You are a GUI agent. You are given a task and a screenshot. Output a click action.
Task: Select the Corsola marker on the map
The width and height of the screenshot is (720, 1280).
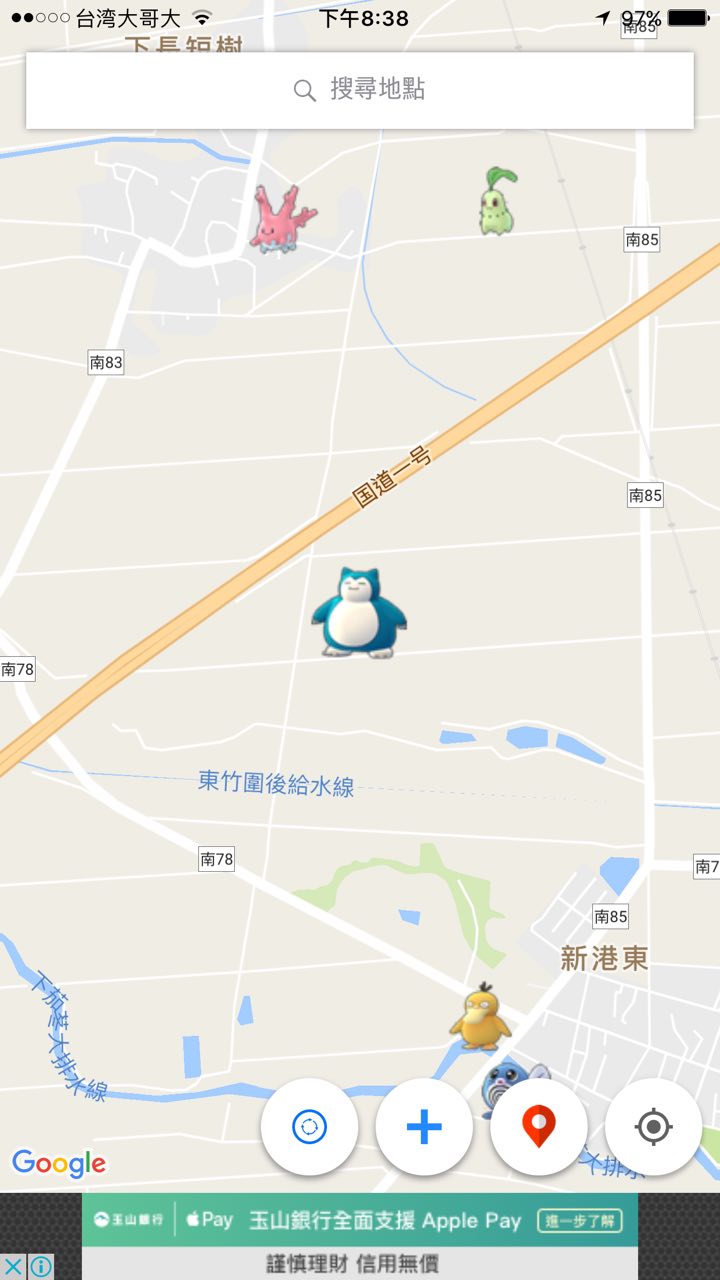pos(281,220)
